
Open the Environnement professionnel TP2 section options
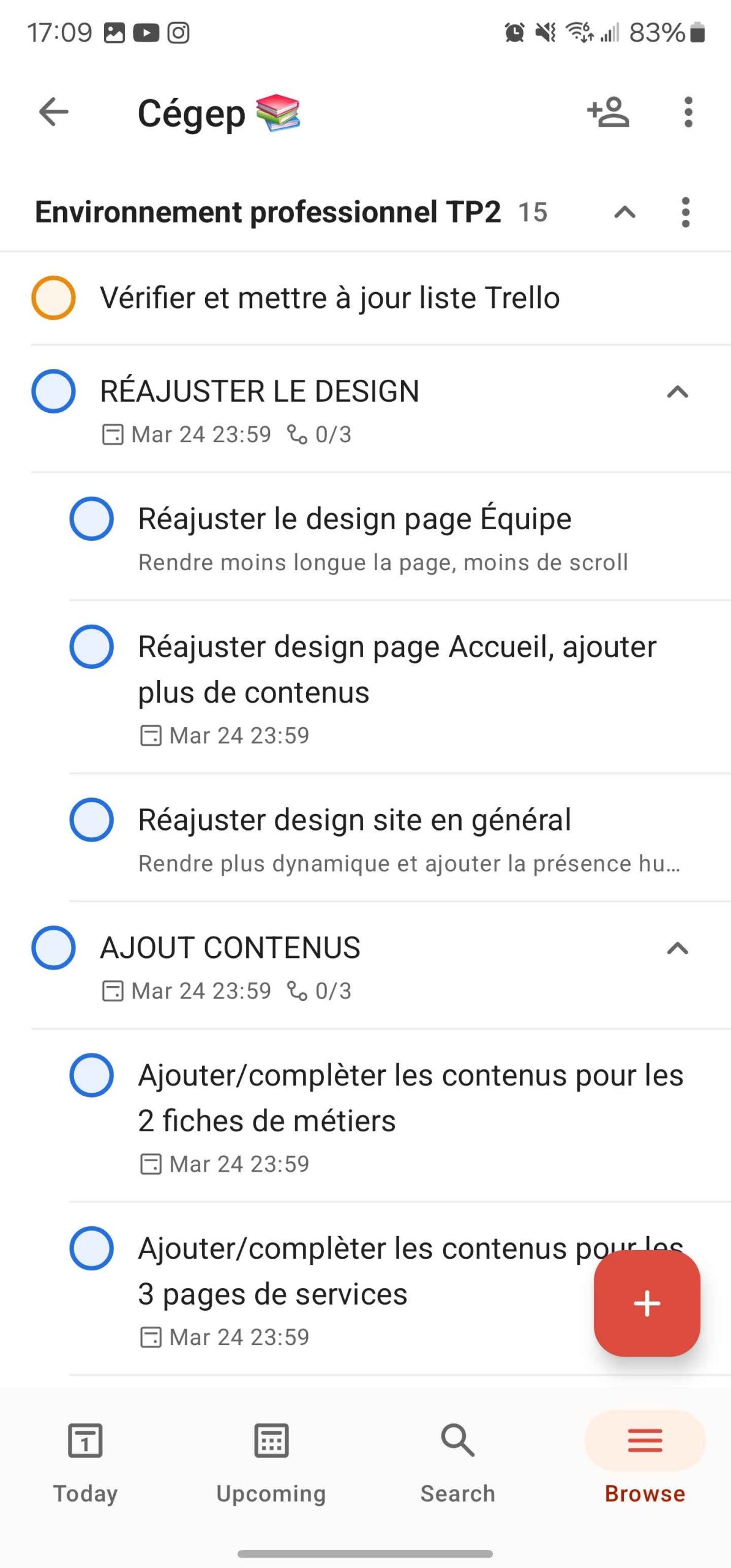coord(685,213)
